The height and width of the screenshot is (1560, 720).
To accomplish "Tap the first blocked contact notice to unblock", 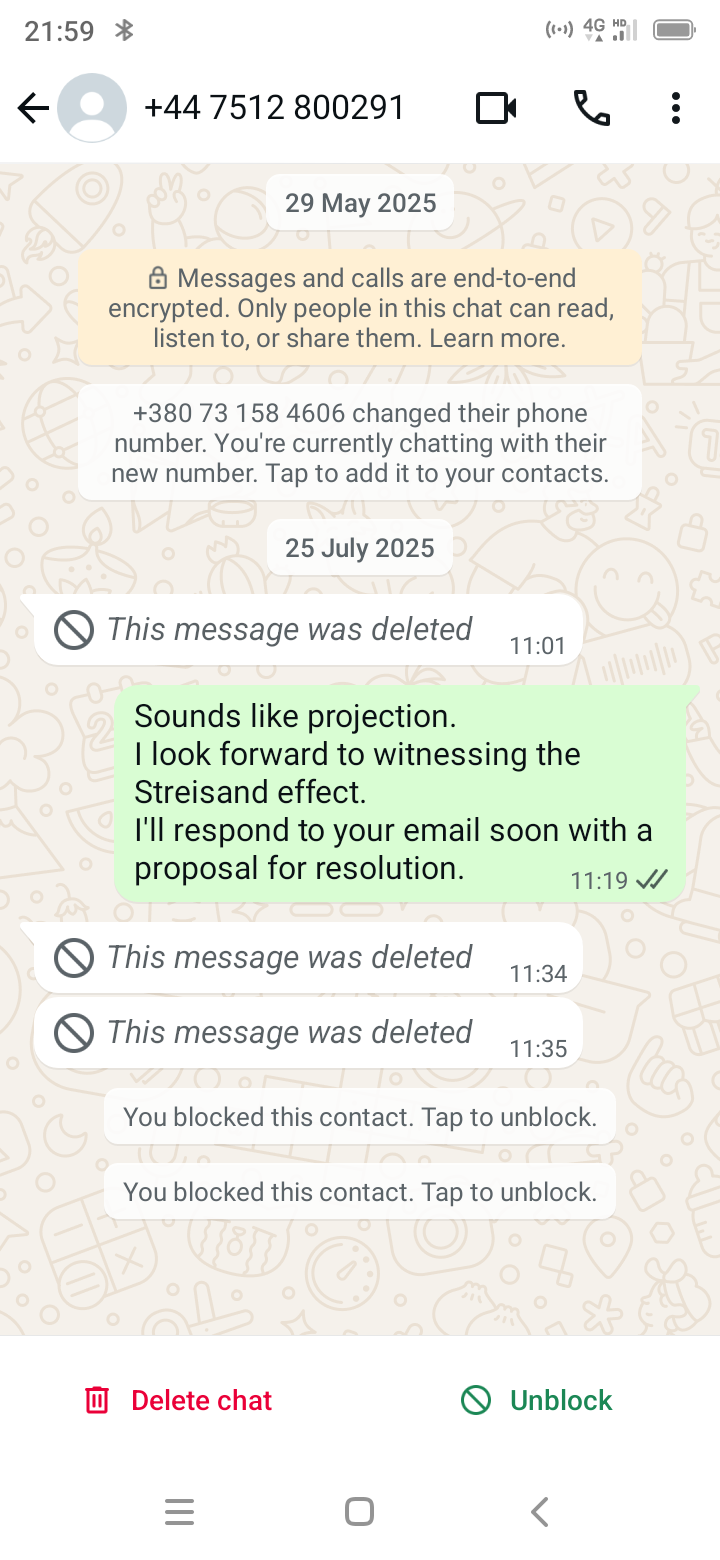I will pos(360,1117).
